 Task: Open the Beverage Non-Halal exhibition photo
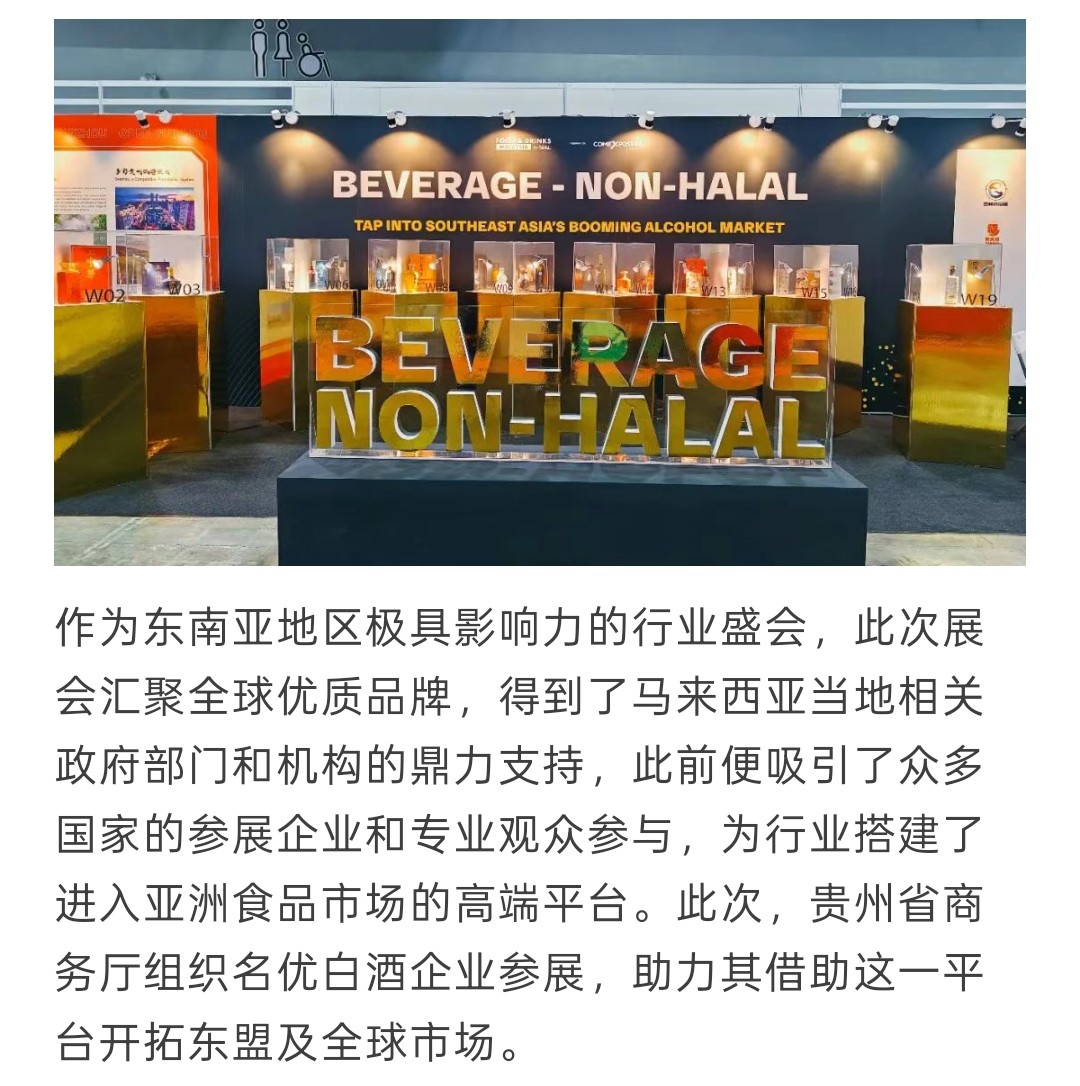click(540, 292)
